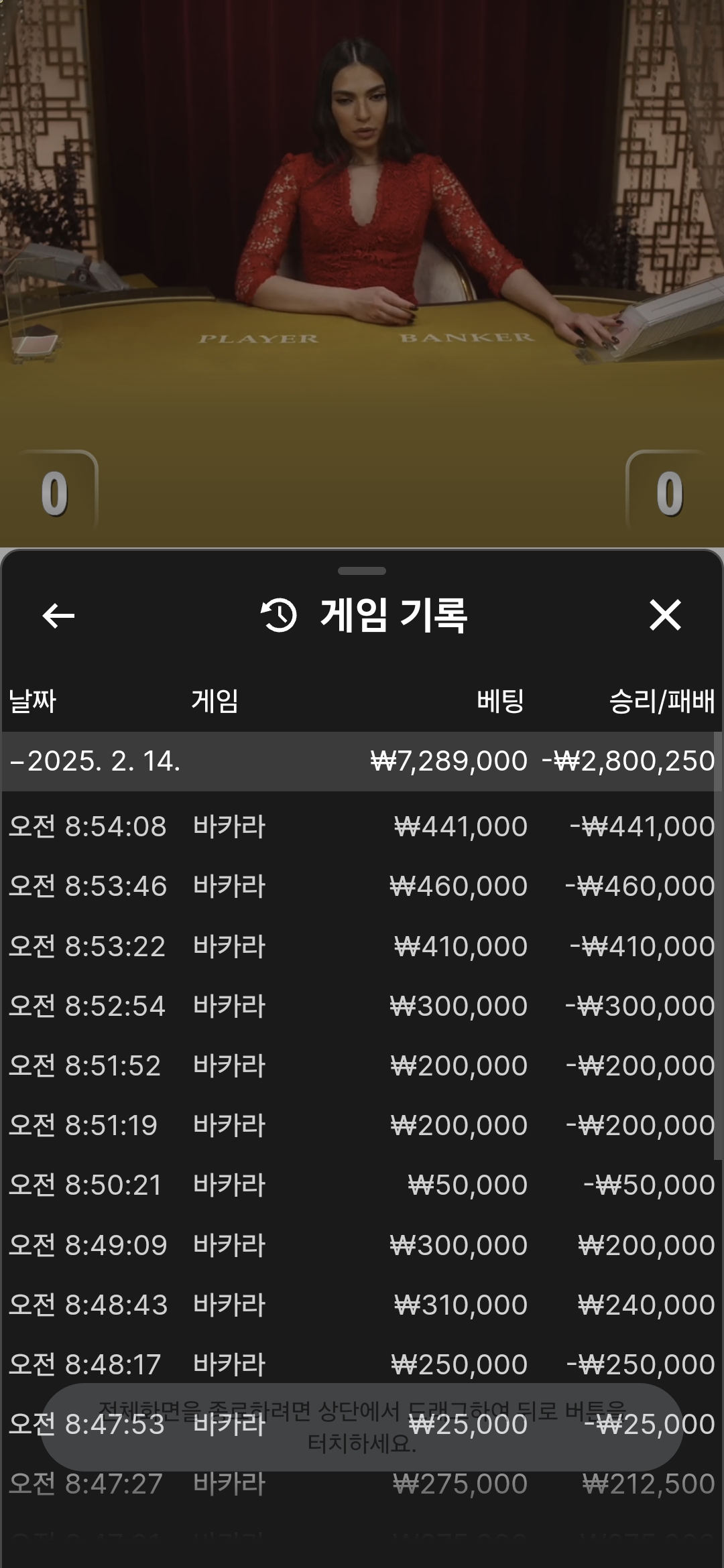Open the 오전 8:49:09 바카라 record
The height and width of the screenshot is (1568, 724).
(361, 1245)
